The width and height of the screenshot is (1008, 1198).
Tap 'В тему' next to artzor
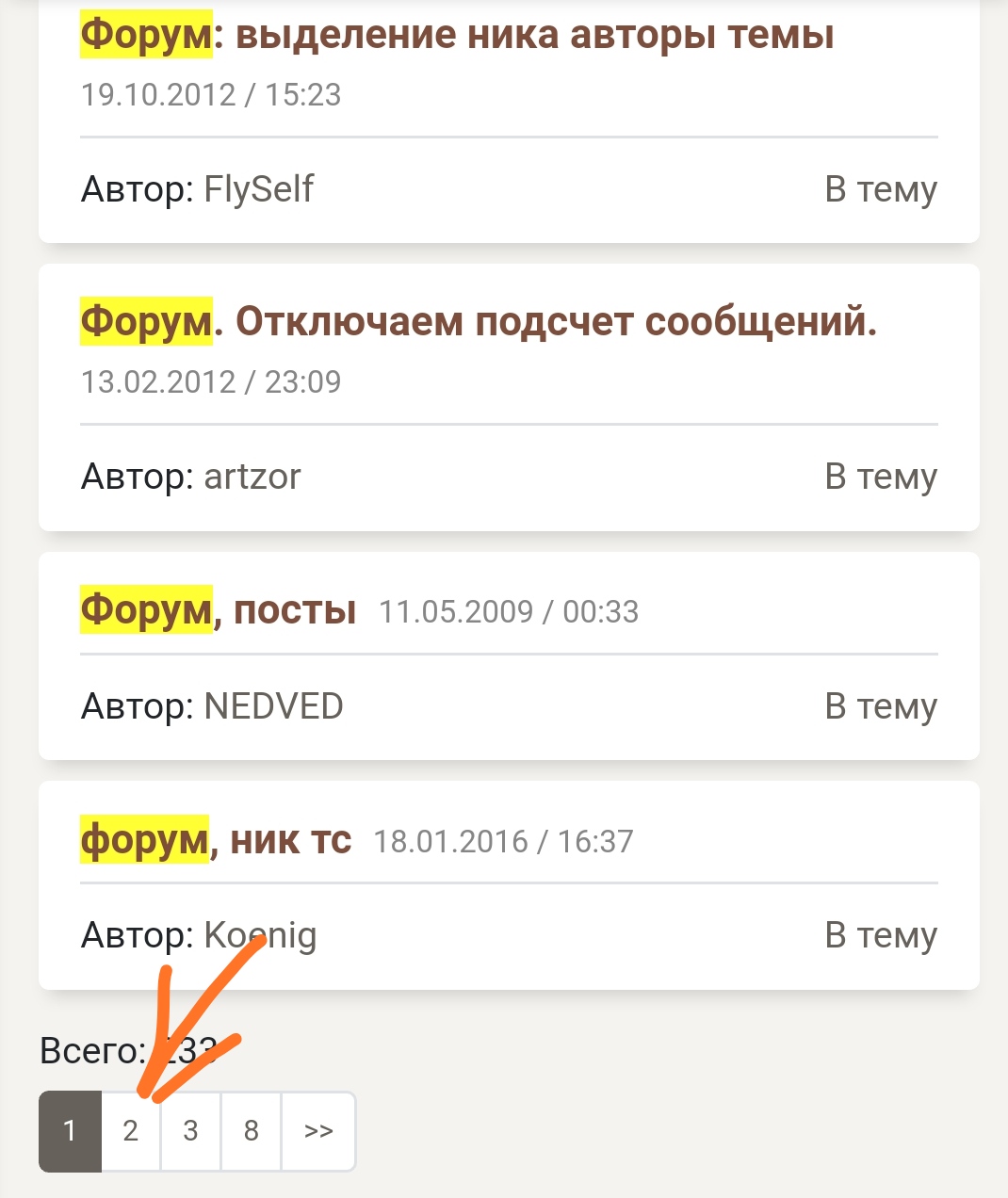click(x=881, y=477)
